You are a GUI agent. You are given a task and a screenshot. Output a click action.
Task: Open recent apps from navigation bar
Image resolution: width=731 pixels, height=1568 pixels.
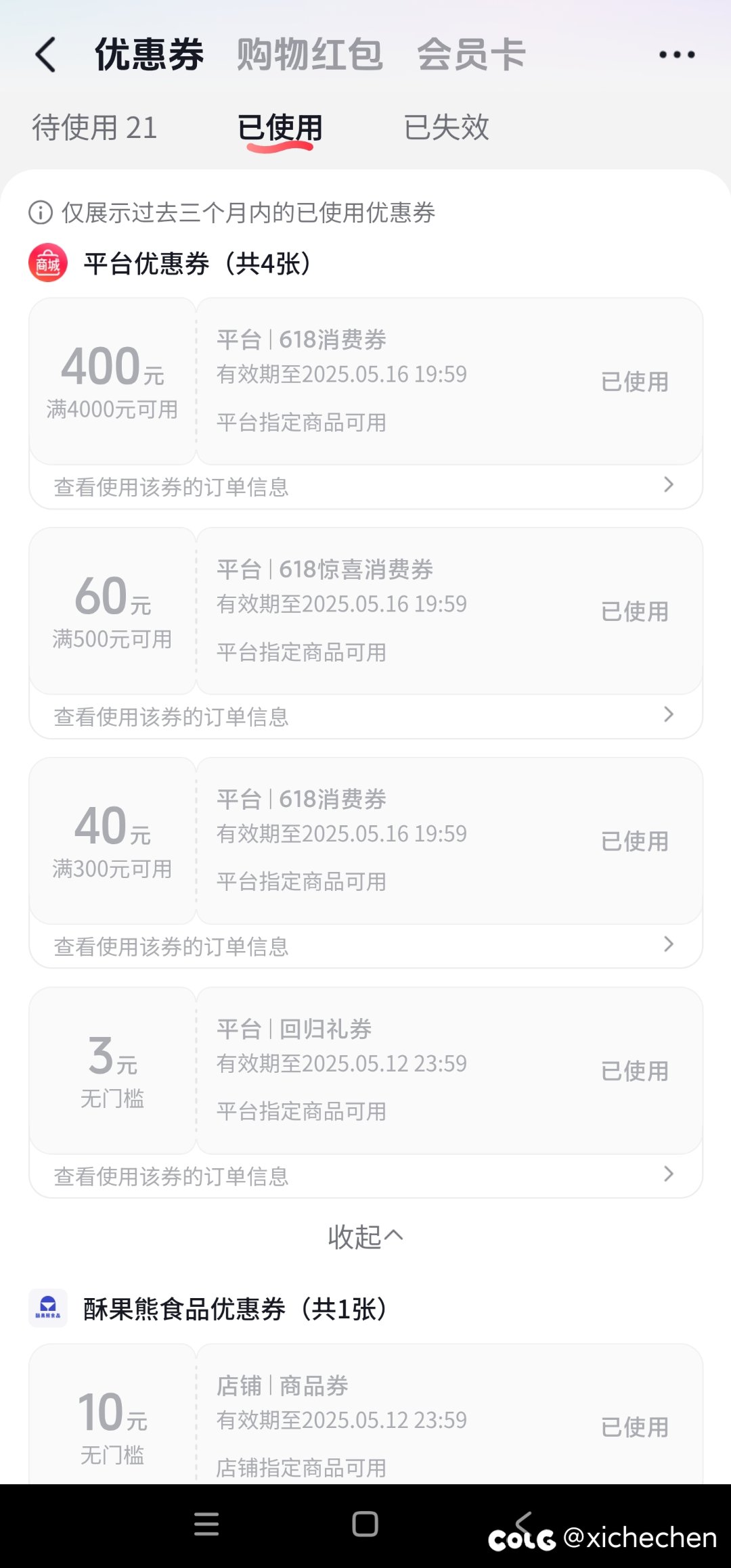point(206,1524)
